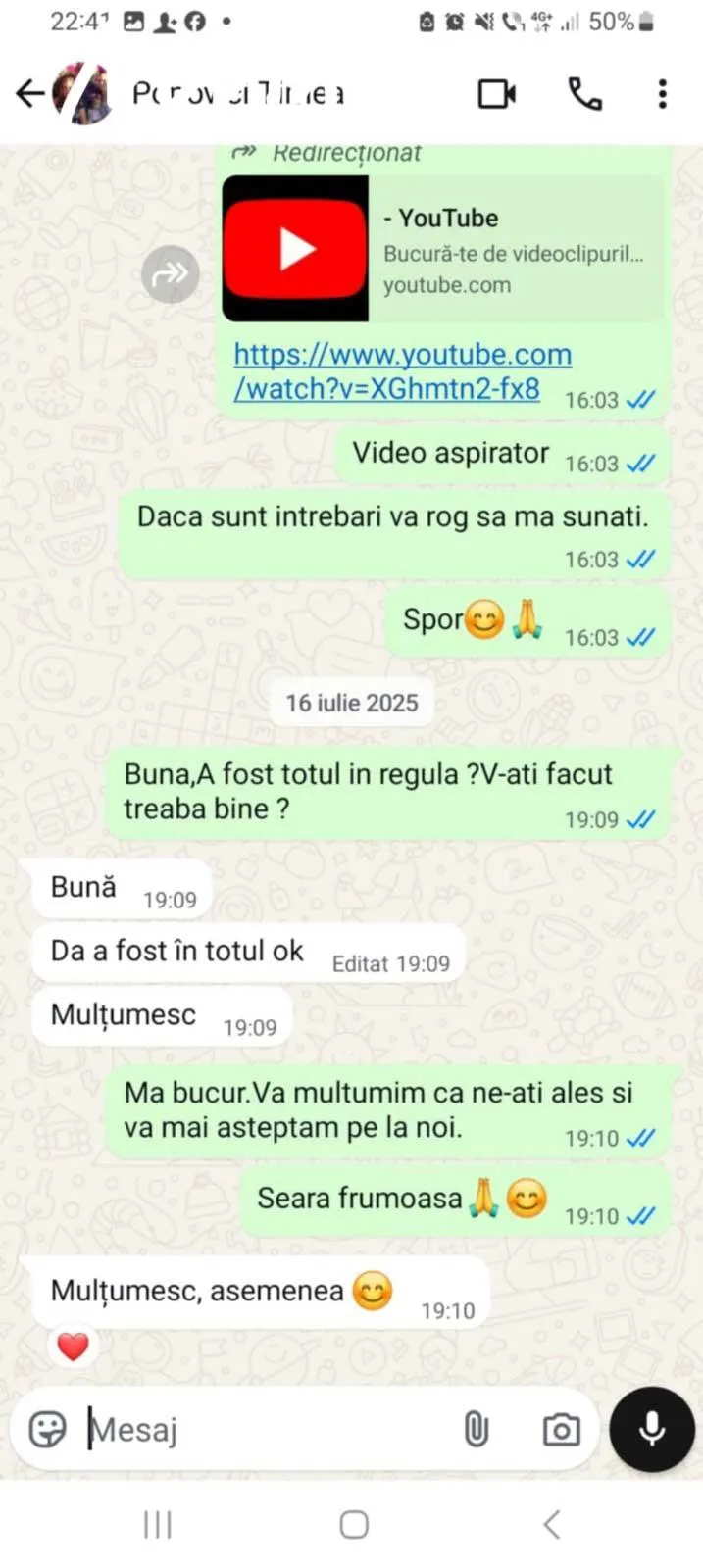Open the YouTube link preview card
The height and width of the screenshot is (1568, 703).
[x=441, y=249]
